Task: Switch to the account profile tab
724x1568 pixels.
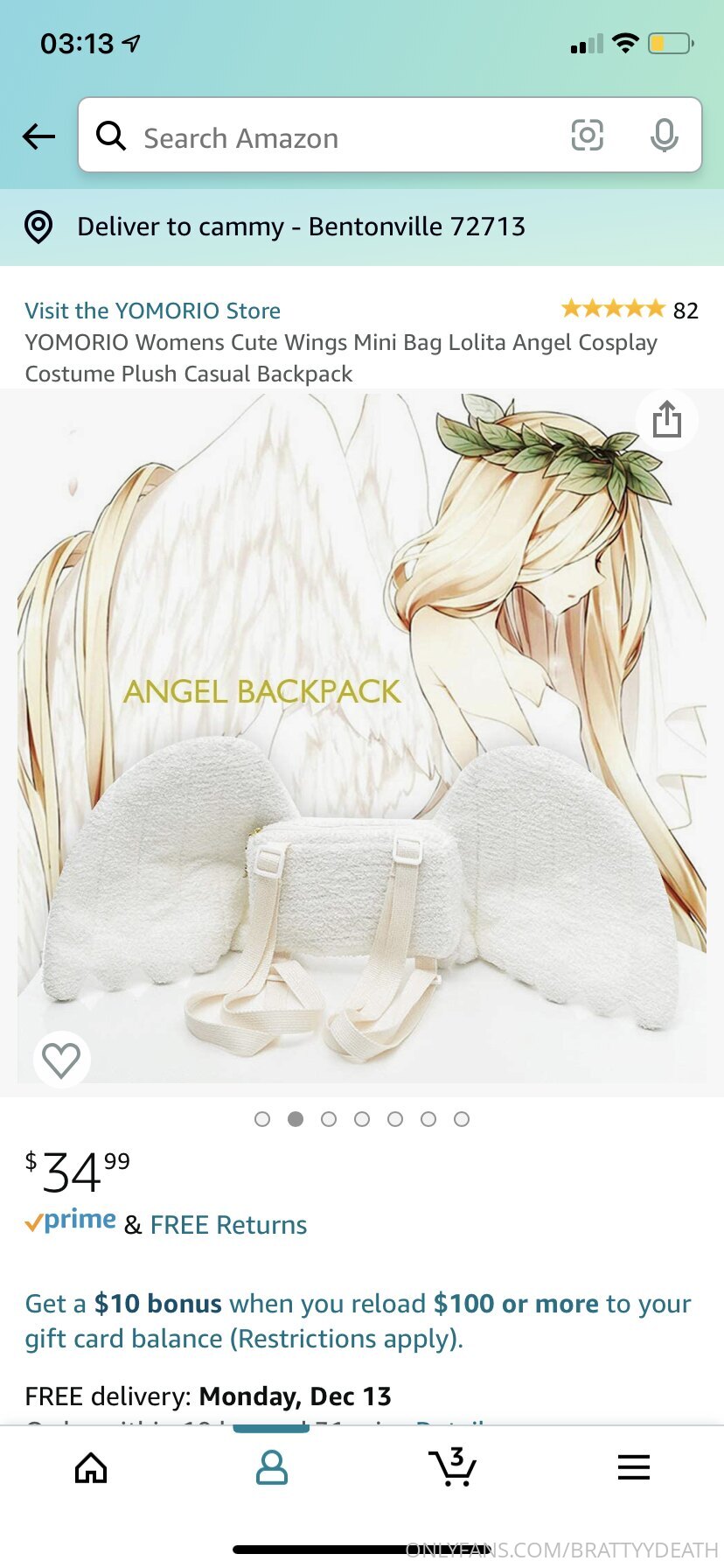Action: [x=271, y=1467]
